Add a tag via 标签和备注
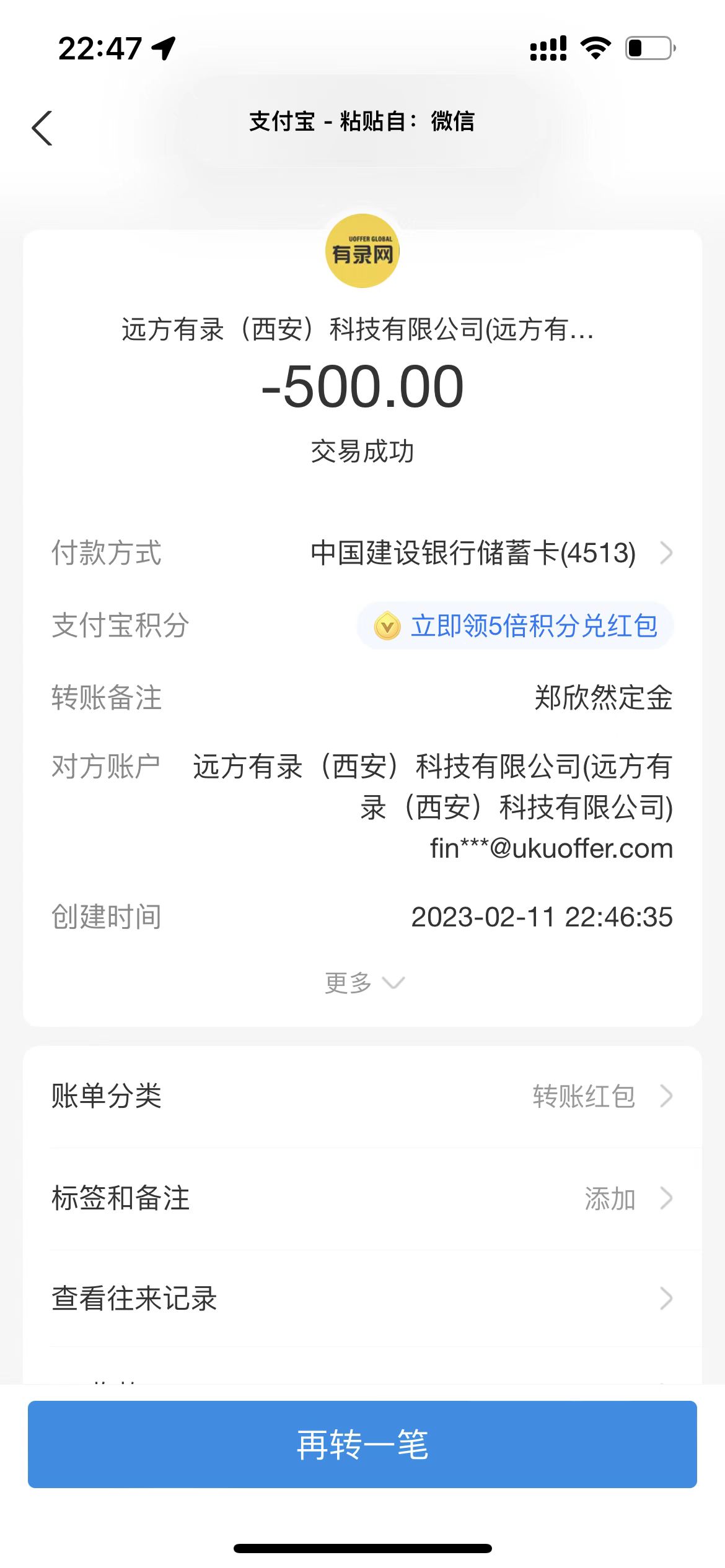 pyautogui.click(x=362, y=1198)
